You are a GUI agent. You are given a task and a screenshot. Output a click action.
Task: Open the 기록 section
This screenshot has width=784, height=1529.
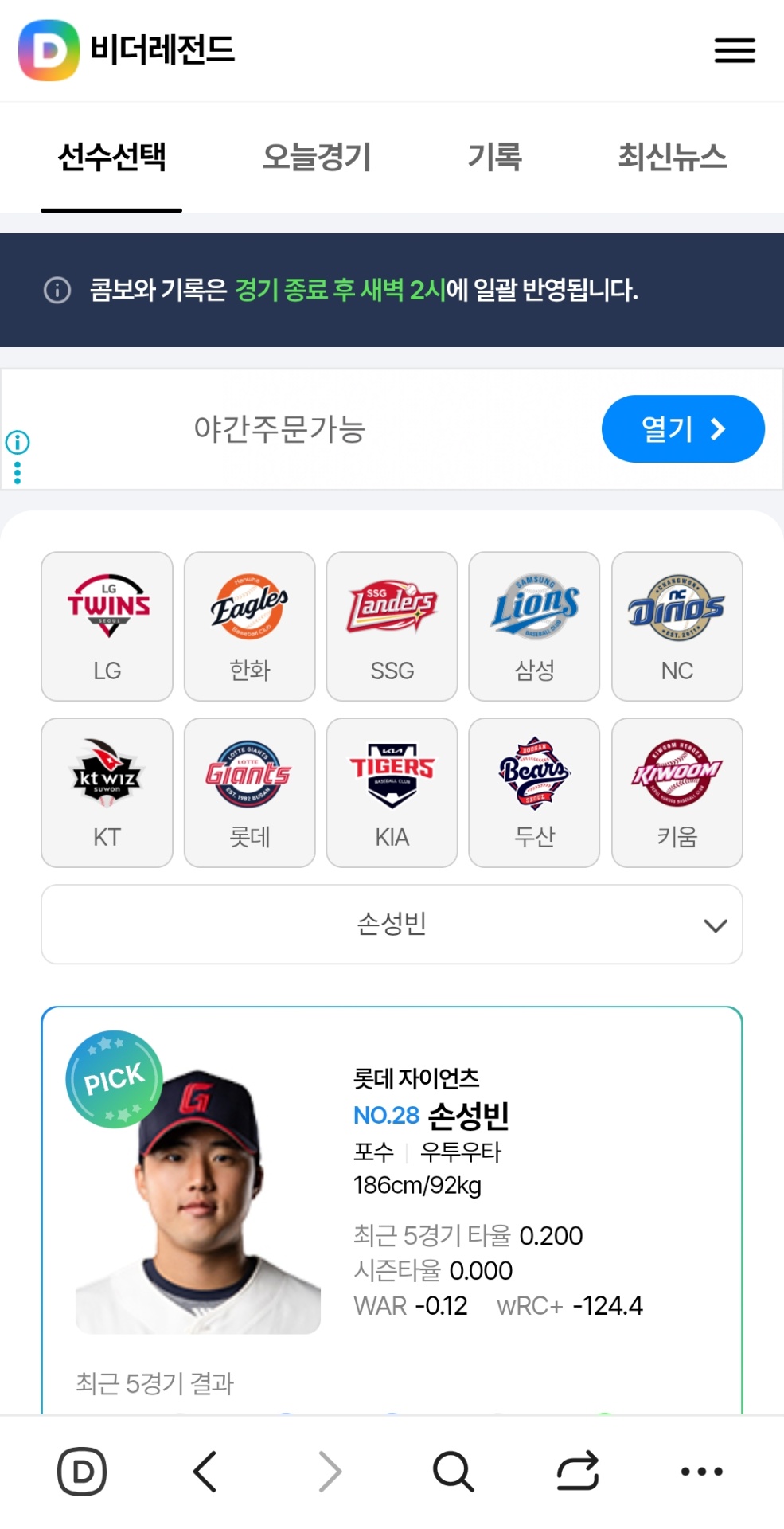tap(495, 157)
